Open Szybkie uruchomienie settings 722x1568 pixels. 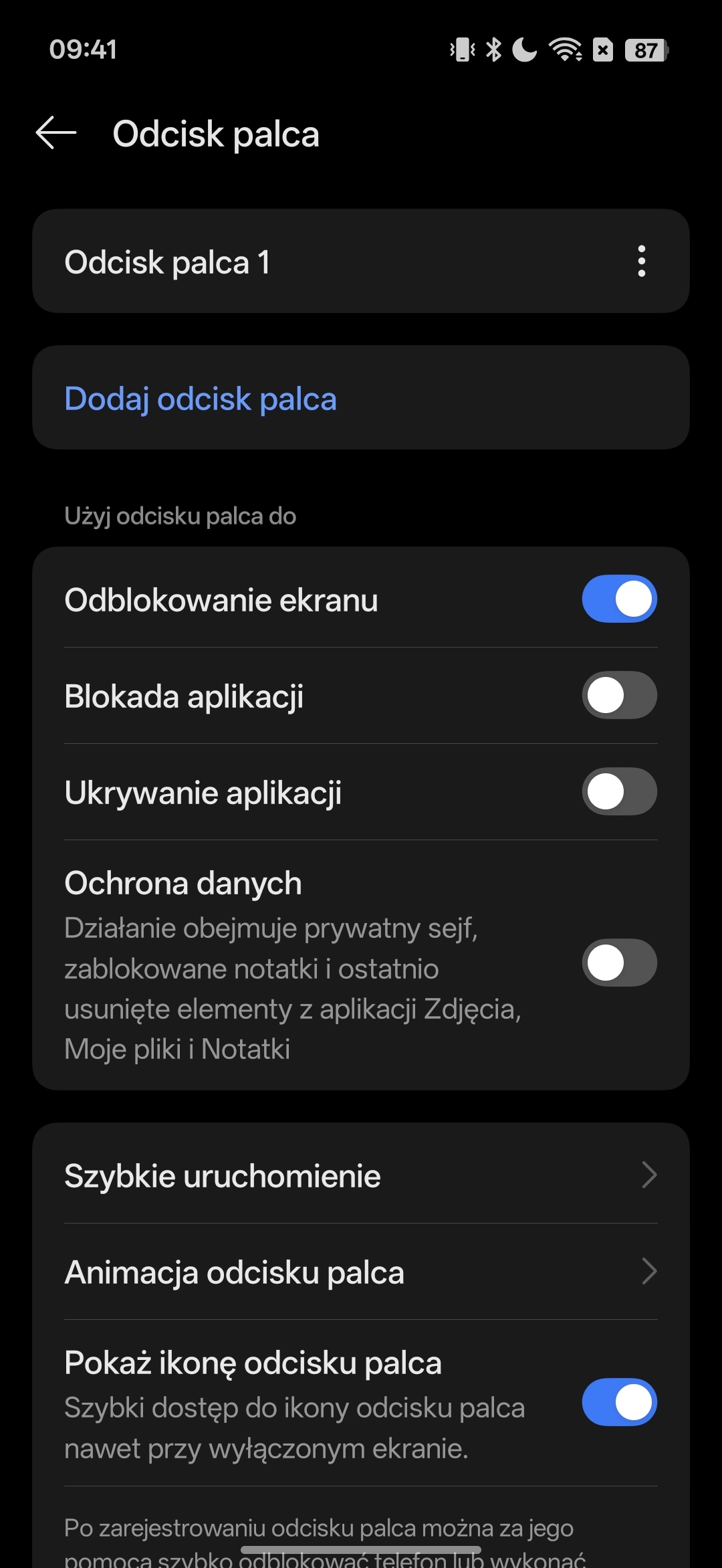361,1175
